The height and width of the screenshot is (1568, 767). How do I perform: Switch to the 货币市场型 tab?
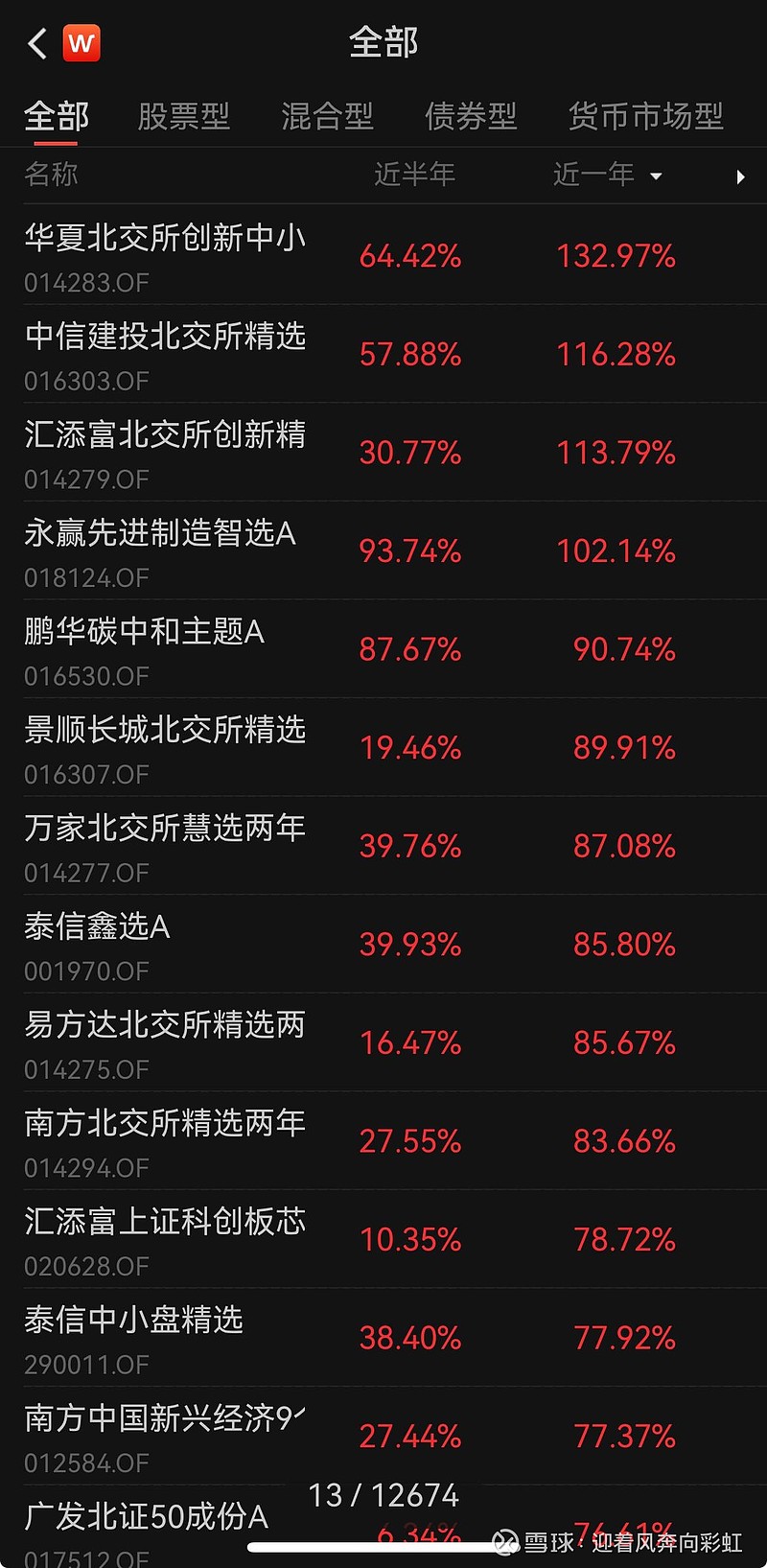coord(644,115)
